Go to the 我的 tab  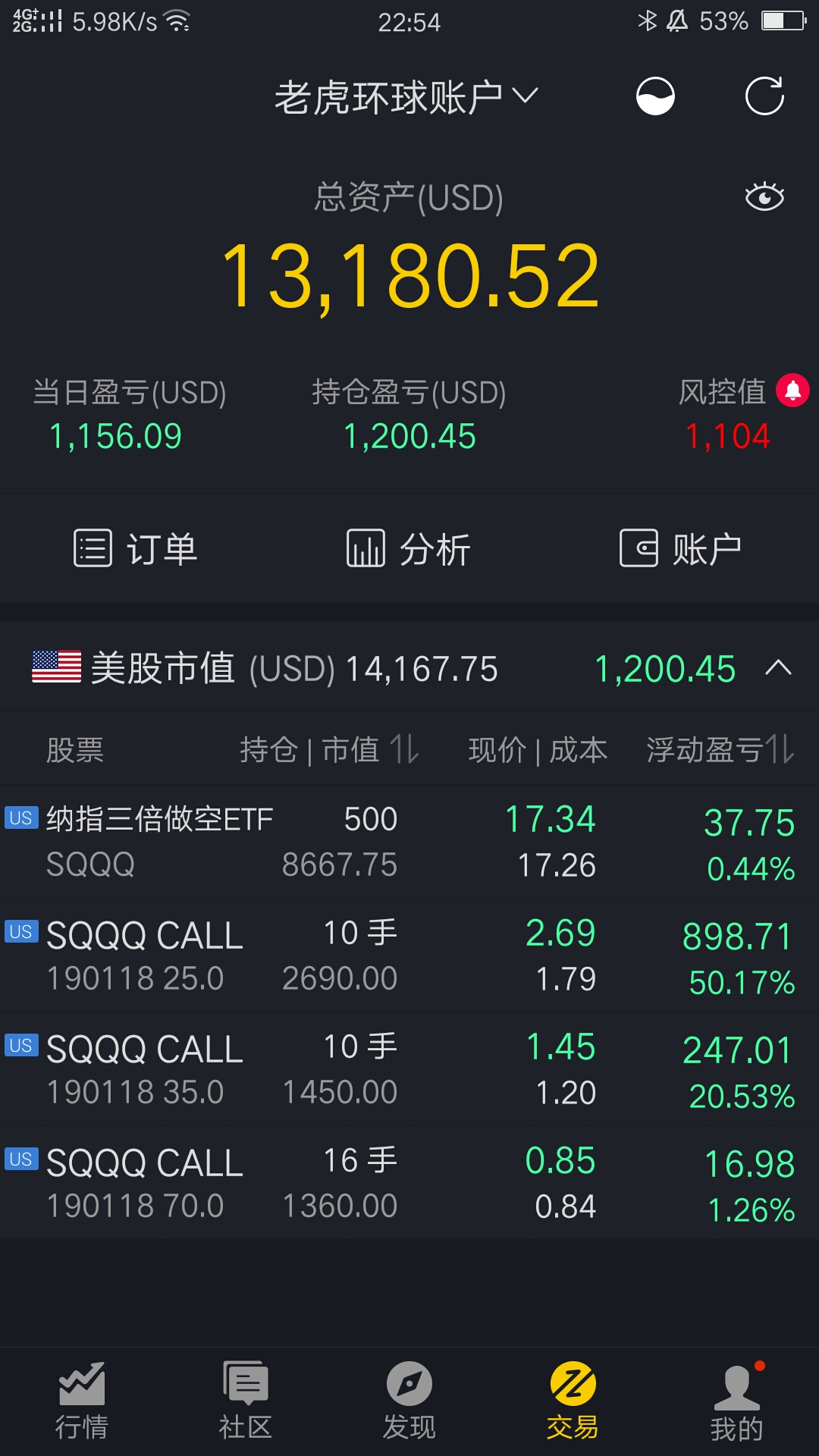[737, 1401]
